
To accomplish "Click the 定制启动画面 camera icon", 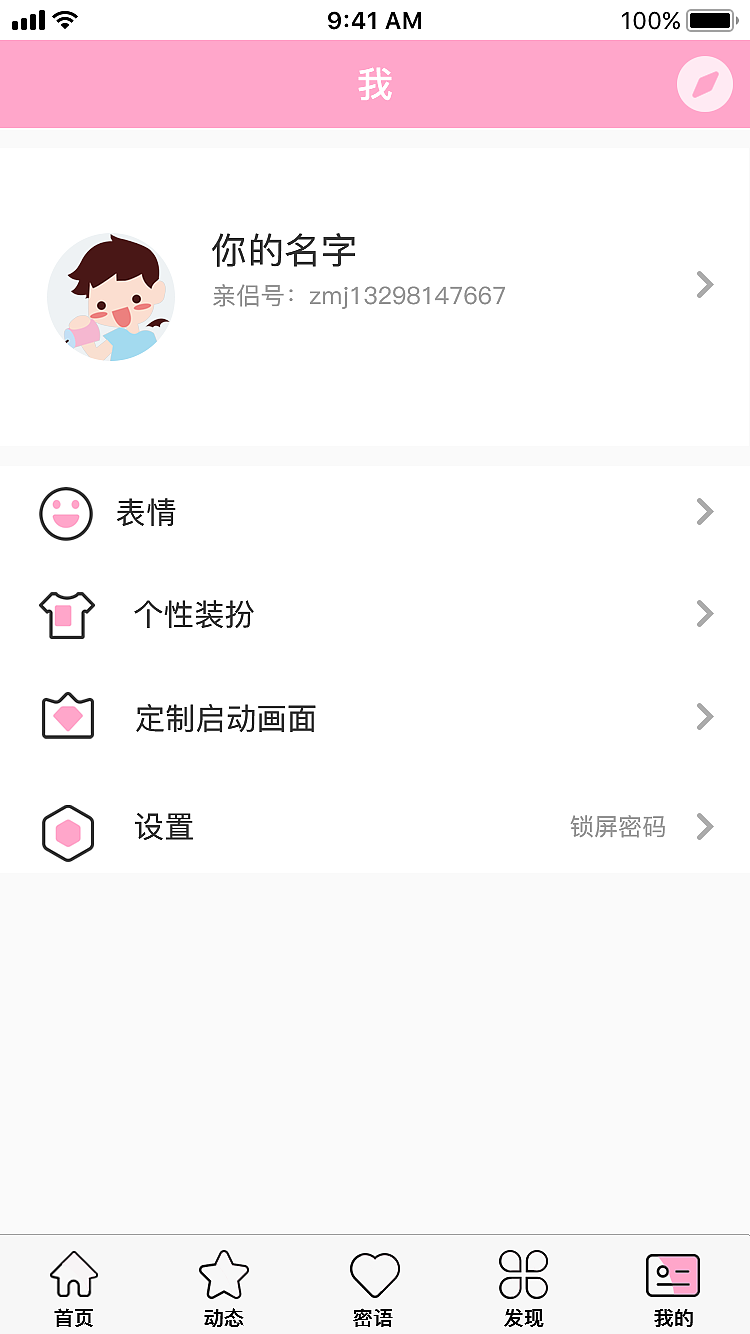I will [x=66, y=716].
